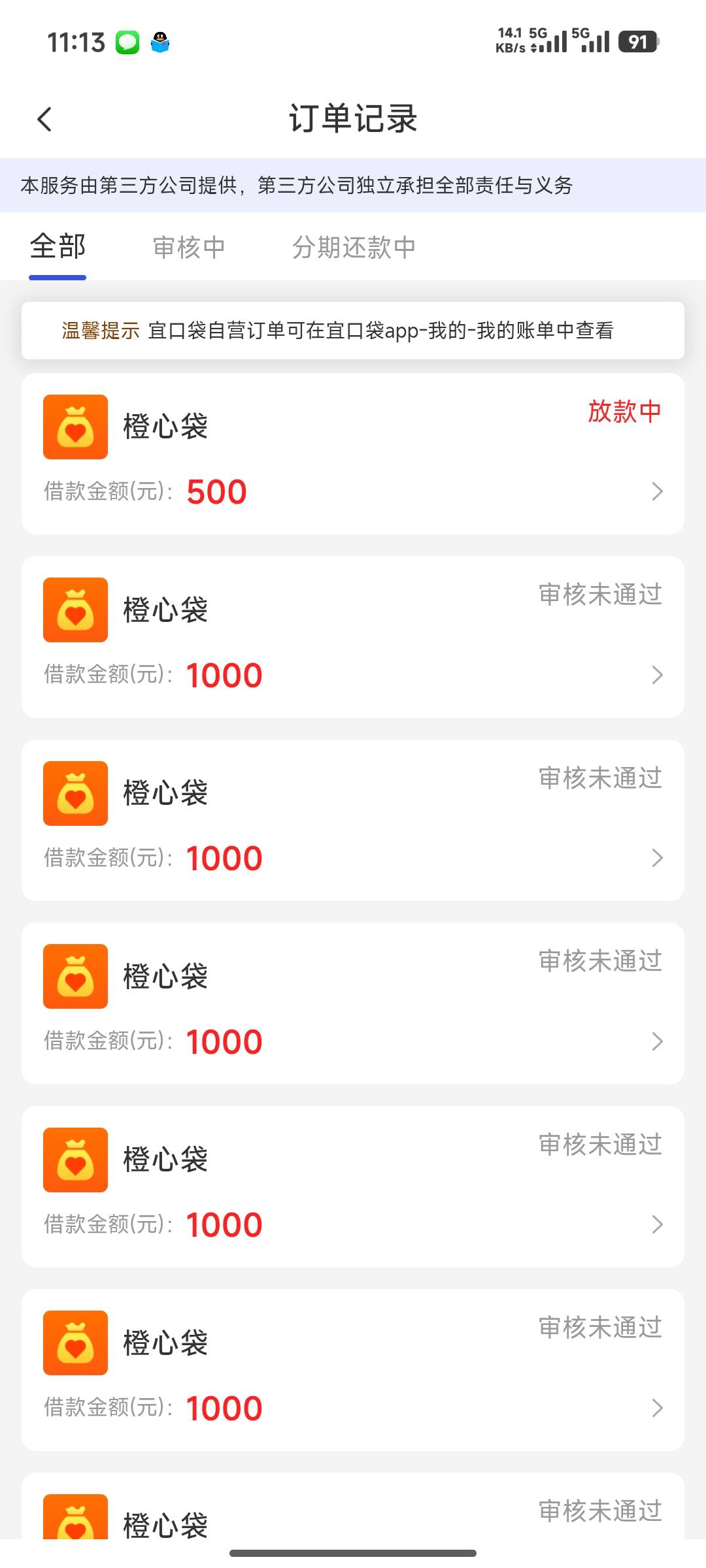Open the 500 yuan 放款中 order
This screenshot has height=1568, width=706.
(353, 453)
